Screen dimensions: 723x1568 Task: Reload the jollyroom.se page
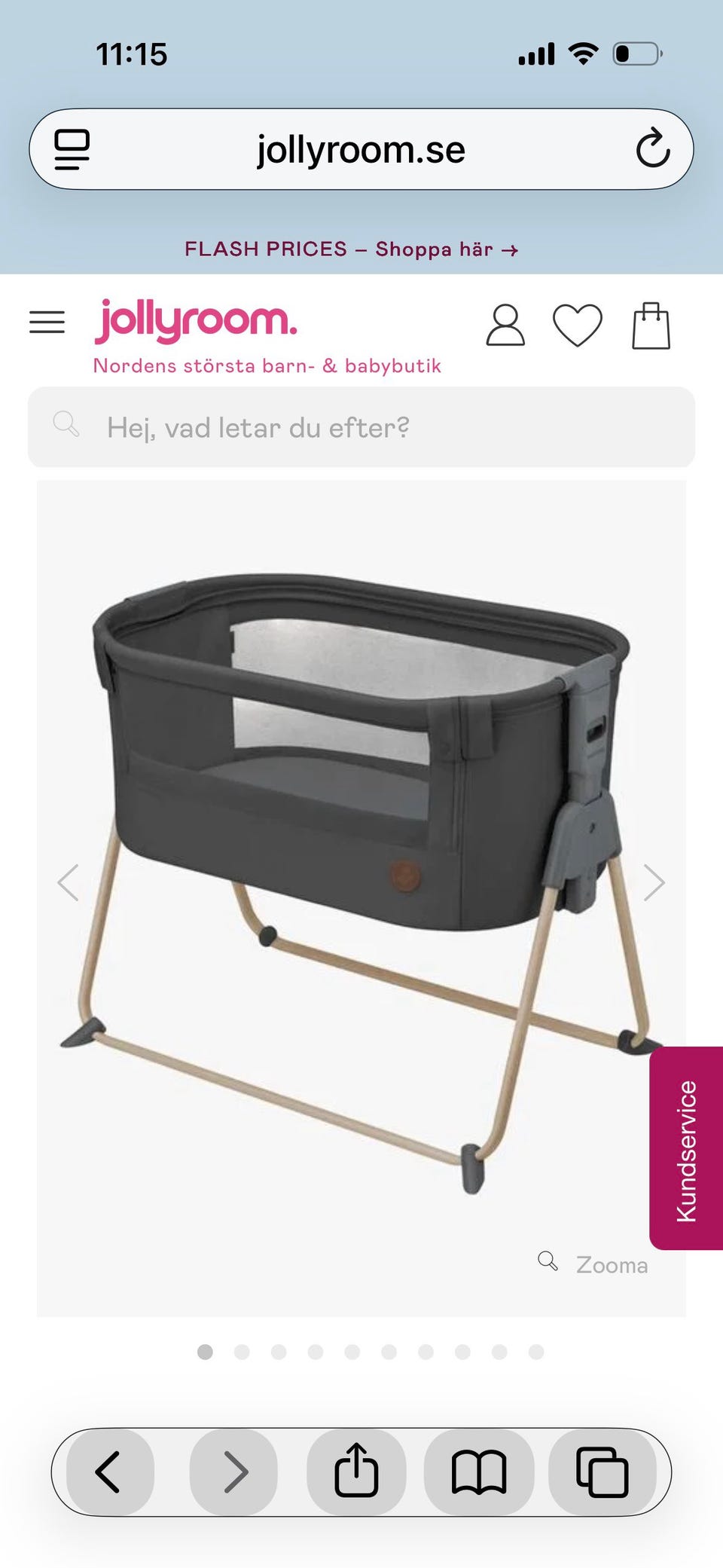click(x=652, y=148)
